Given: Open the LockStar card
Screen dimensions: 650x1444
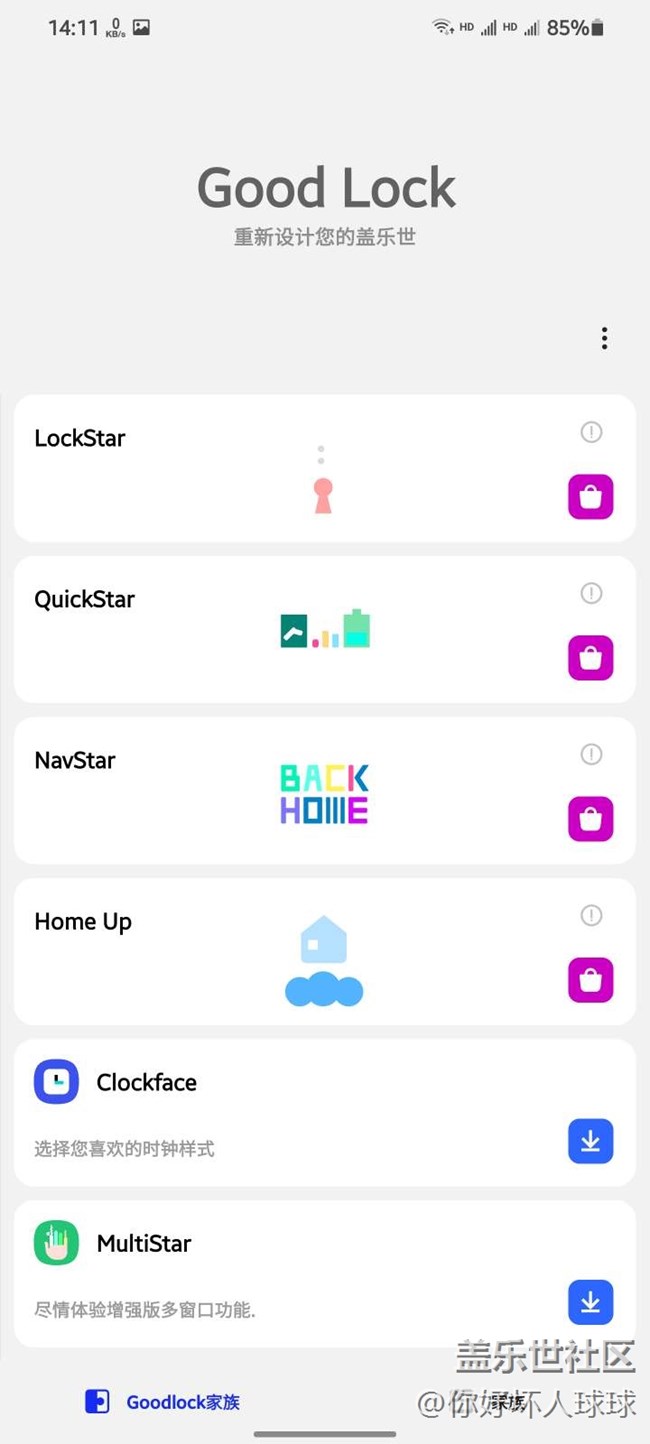Looking at the screenshot, I should 300,468.
